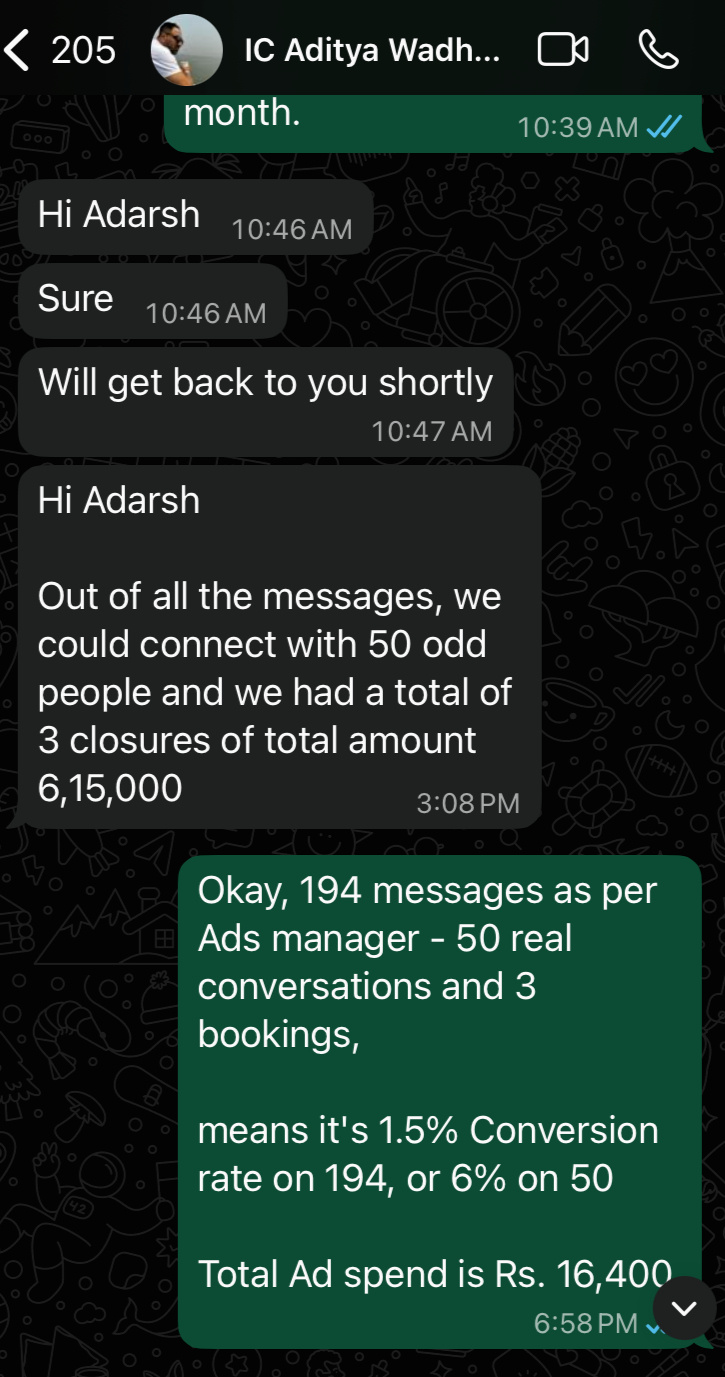Open Aditya Wadh's profile picture

[186, 50]
